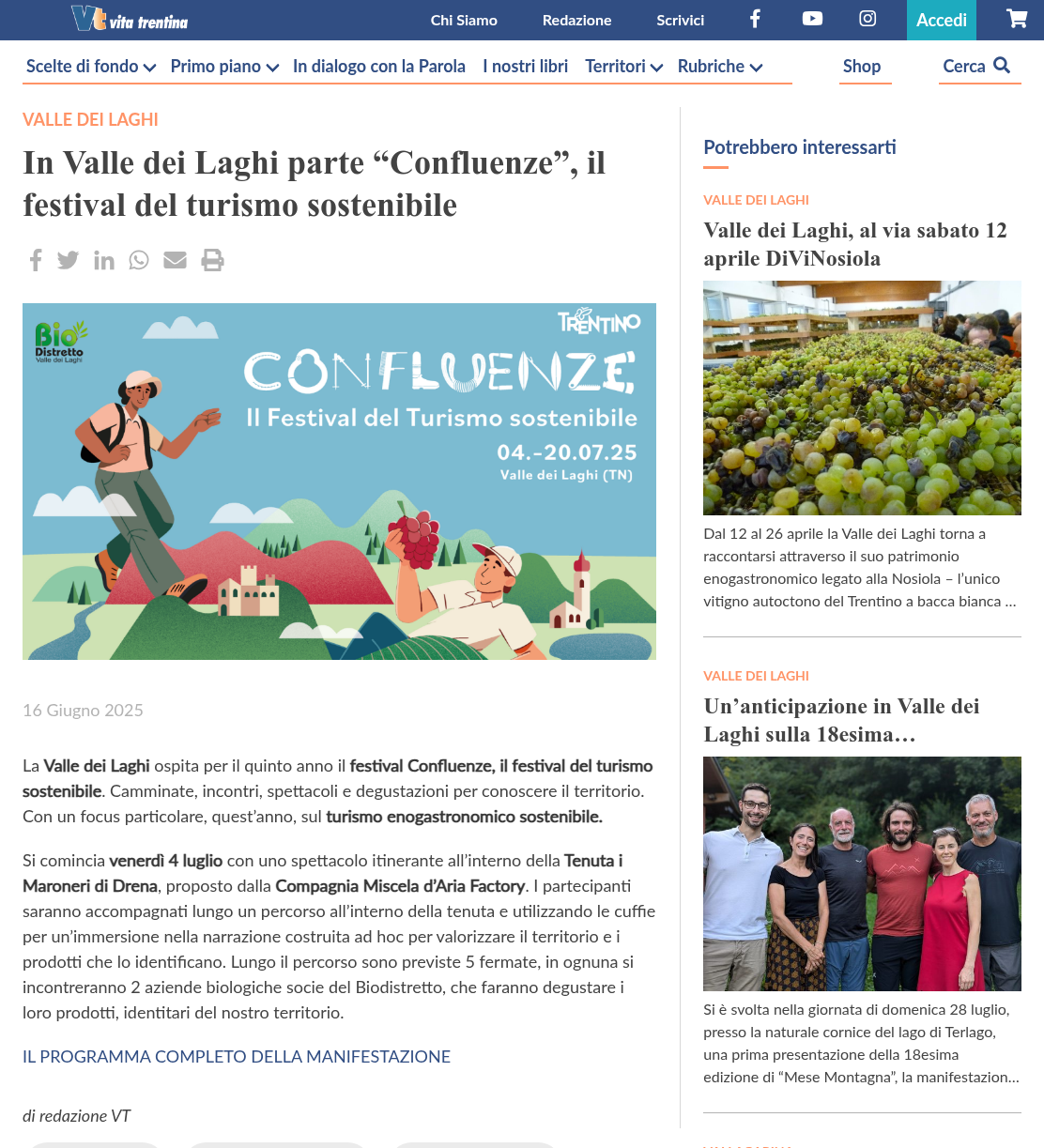The height and width of the screenshot is (1148, 1044).
Task: Visit the Facebook page in header
Action: 755,19
